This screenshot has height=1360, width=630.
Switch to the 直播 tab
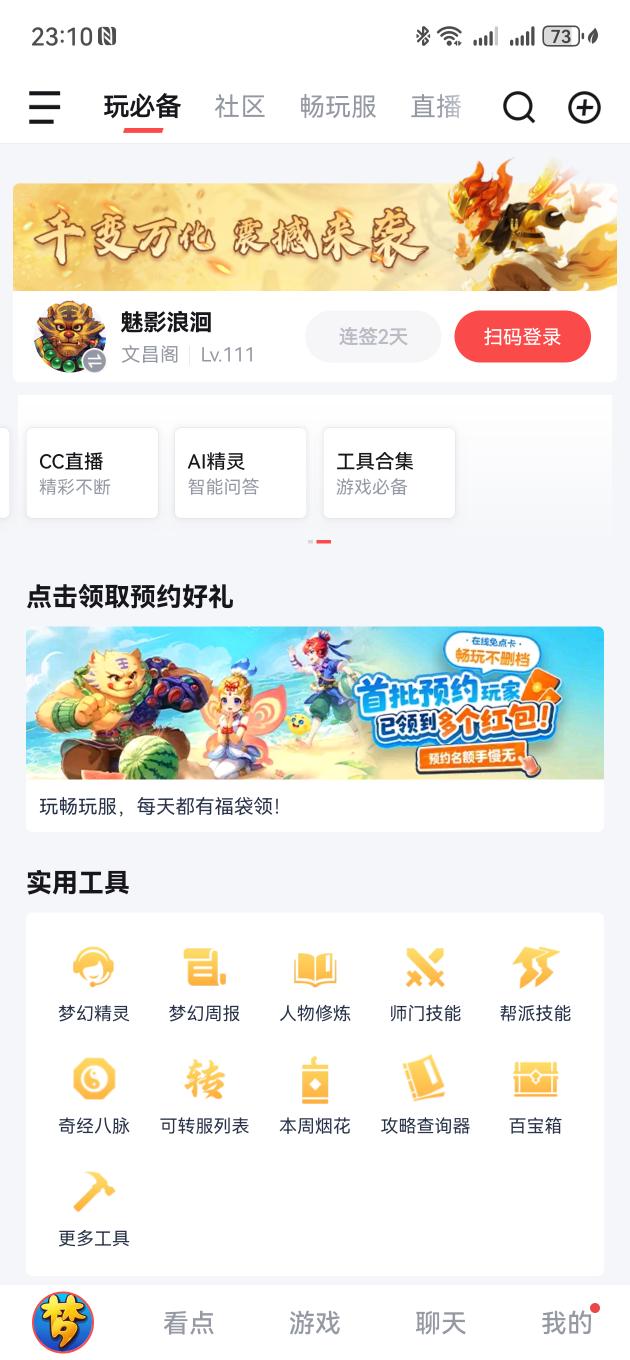[x=436, y=107]
